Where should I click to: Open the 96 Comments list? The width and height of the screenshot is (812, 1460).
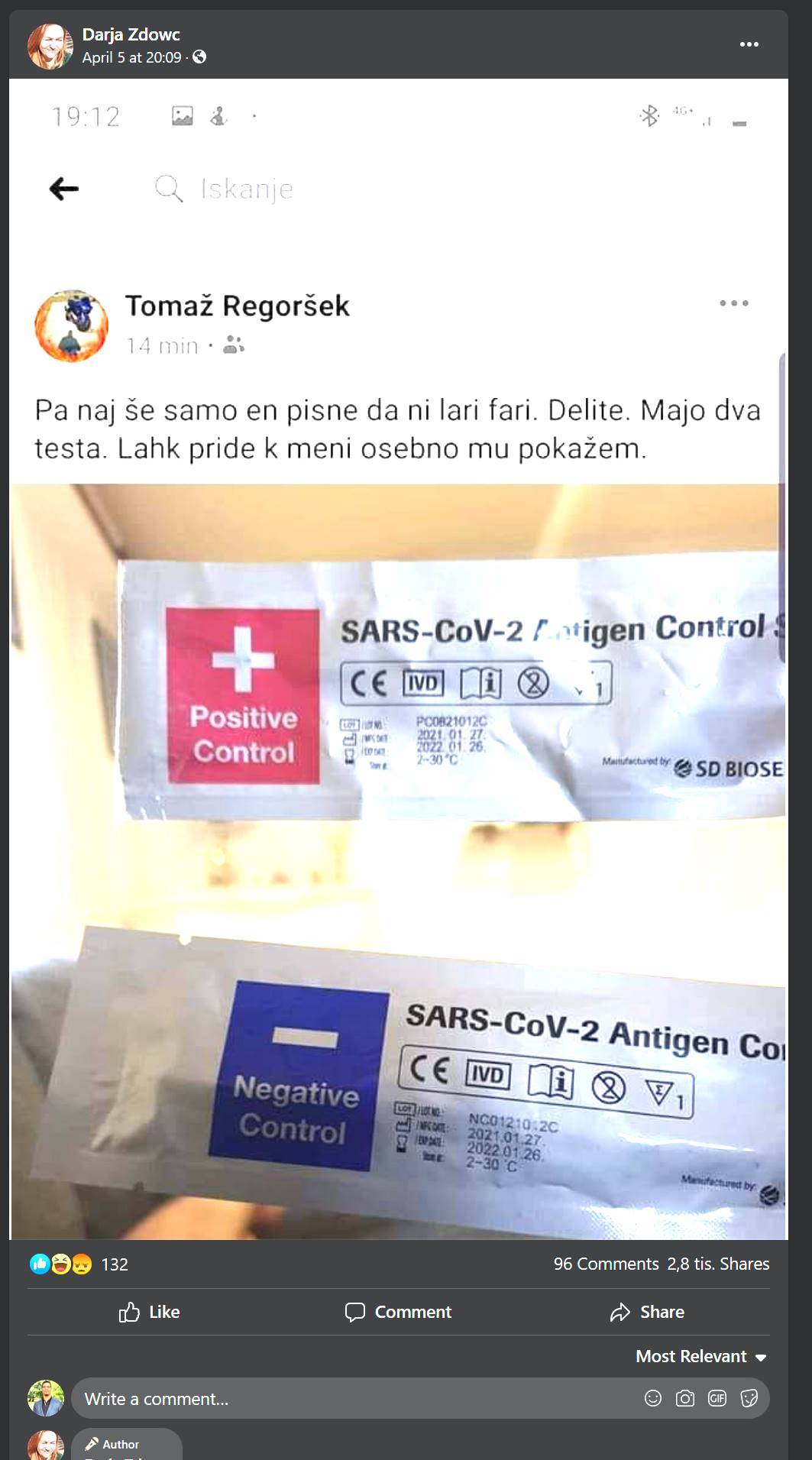606,1264
